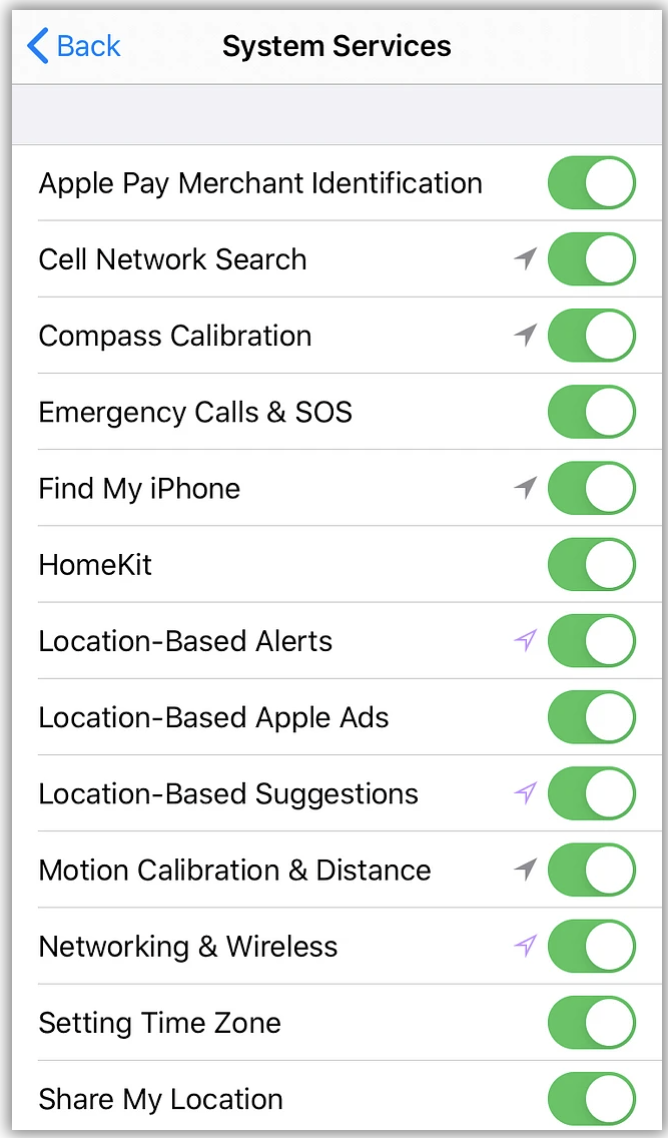Screen dimensions: 668x1138
Task: Go back to the previous screen
Action: coord(74,46)
